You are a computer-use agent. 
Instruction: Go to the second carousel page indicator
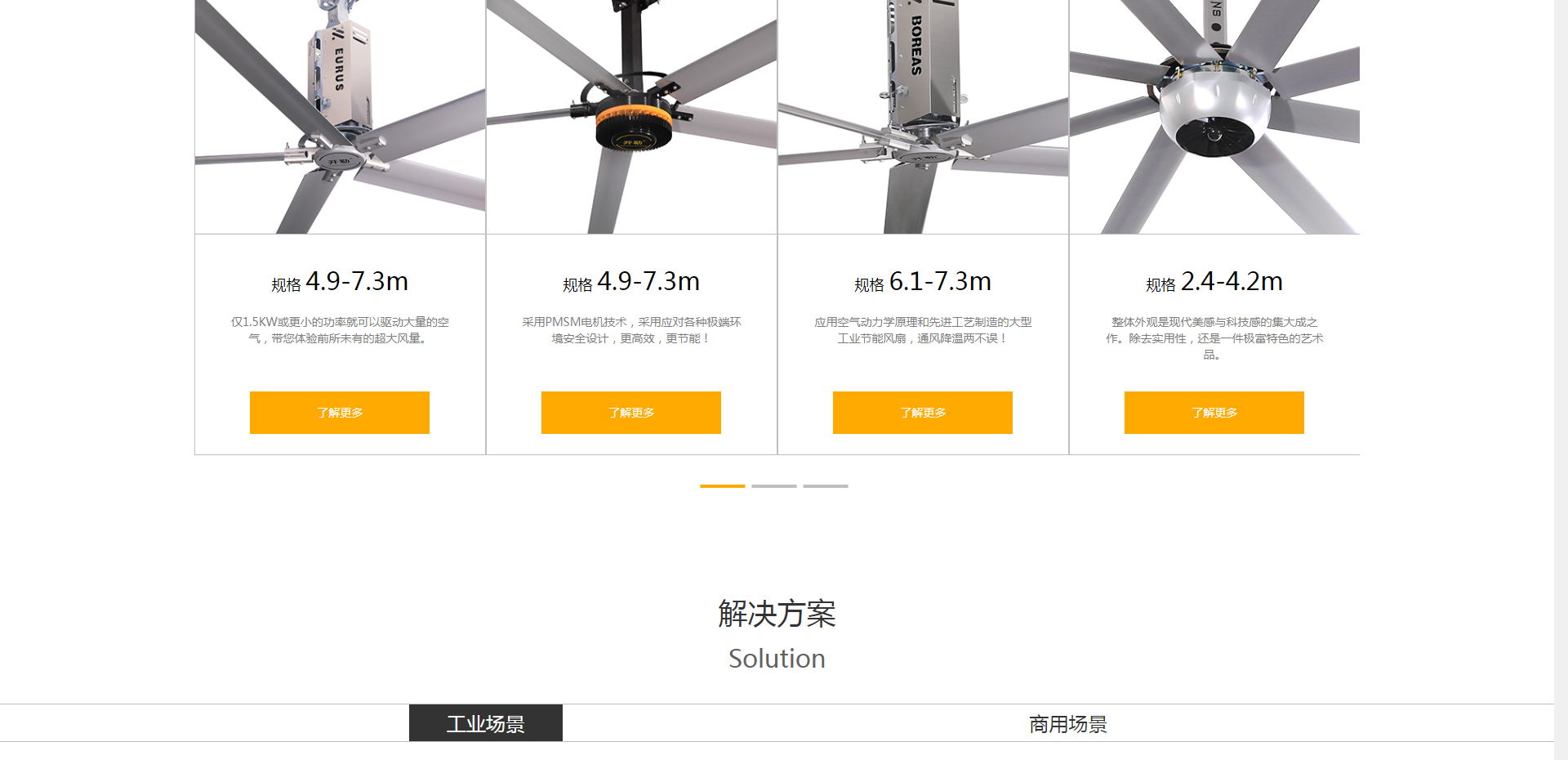[x=774, y=486]
